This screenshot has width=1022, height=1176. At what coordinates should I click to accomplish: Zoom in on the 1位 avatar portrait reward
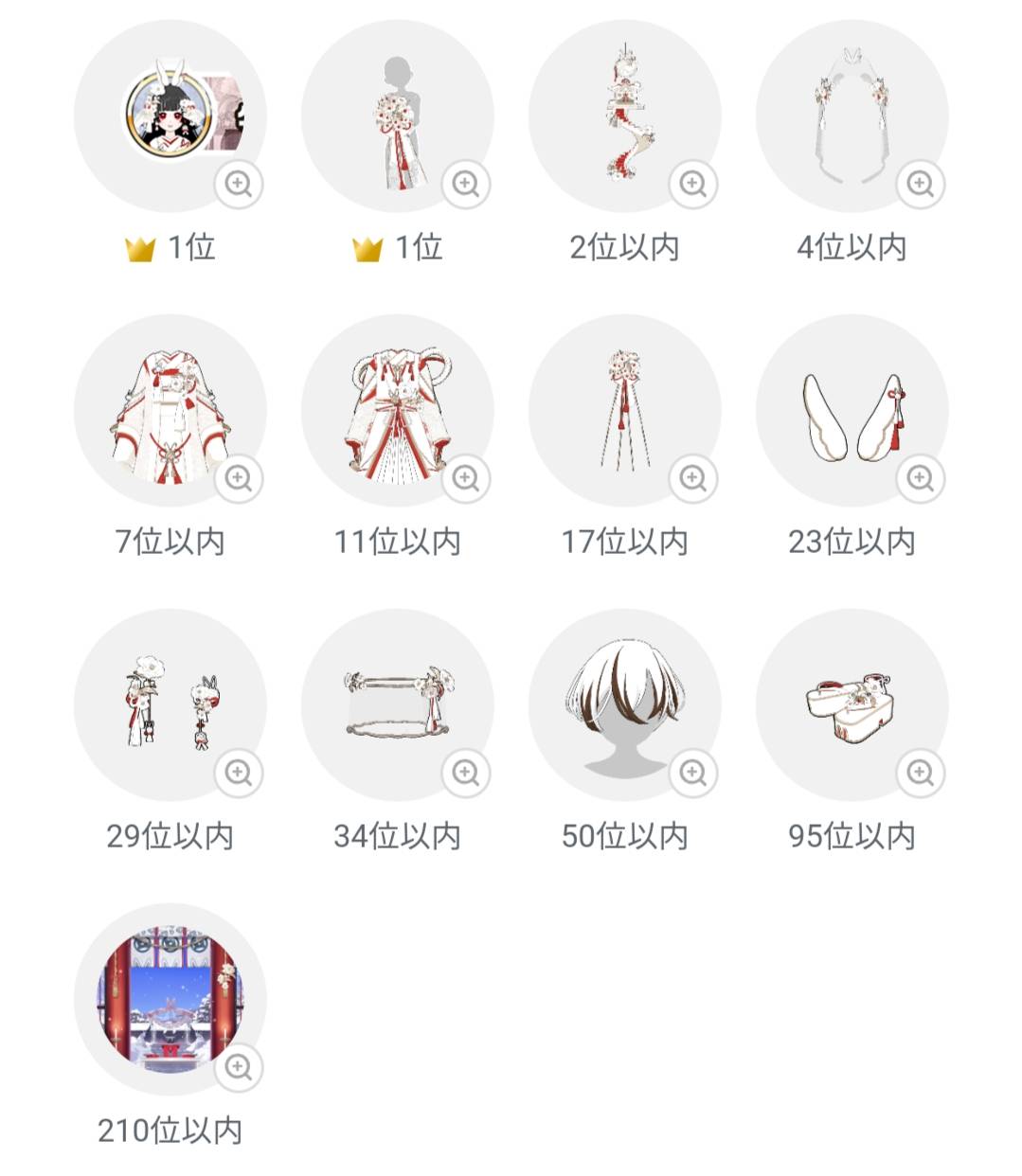coord(239,184)
